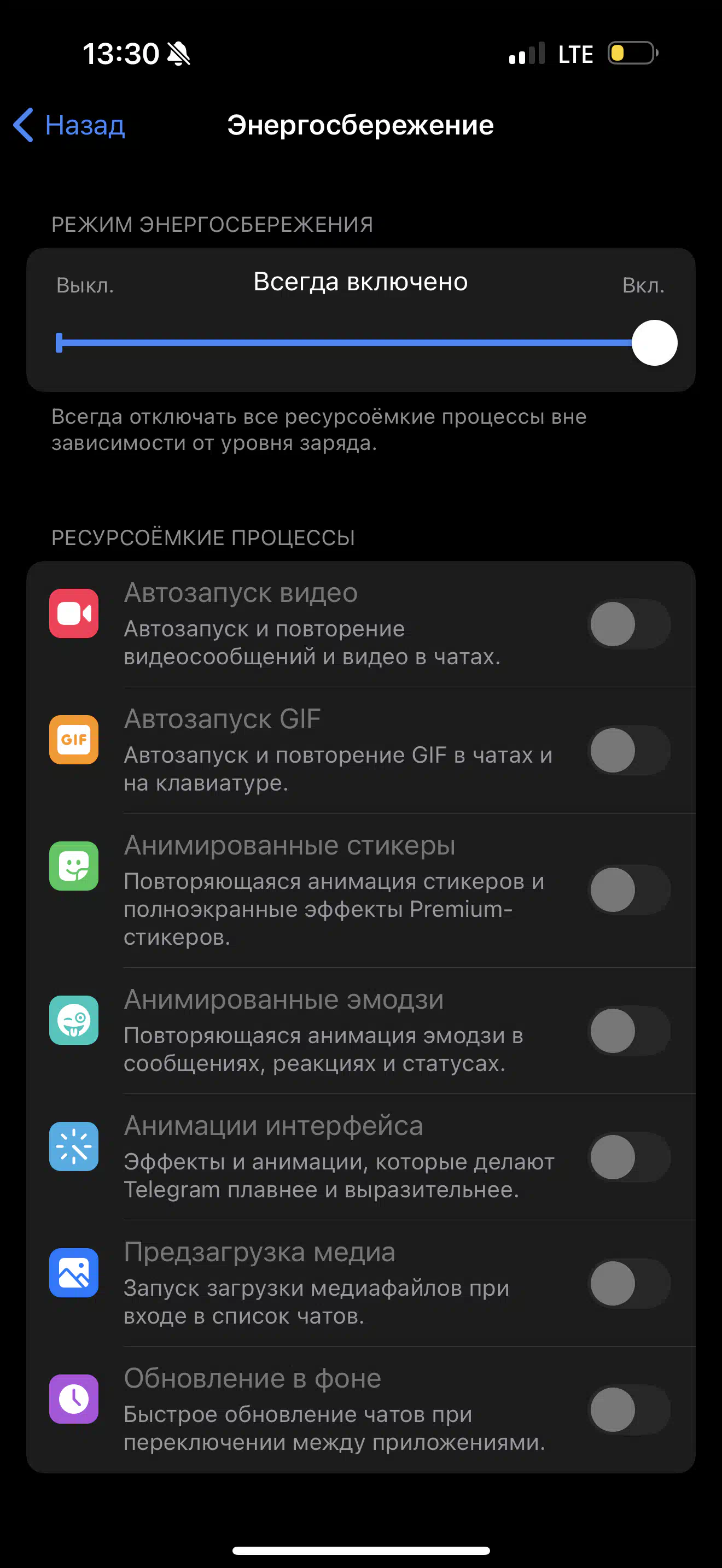The height and width of the screenshot is (1568, 722).
Task: Go back via the Назад button
Action: 69,125
